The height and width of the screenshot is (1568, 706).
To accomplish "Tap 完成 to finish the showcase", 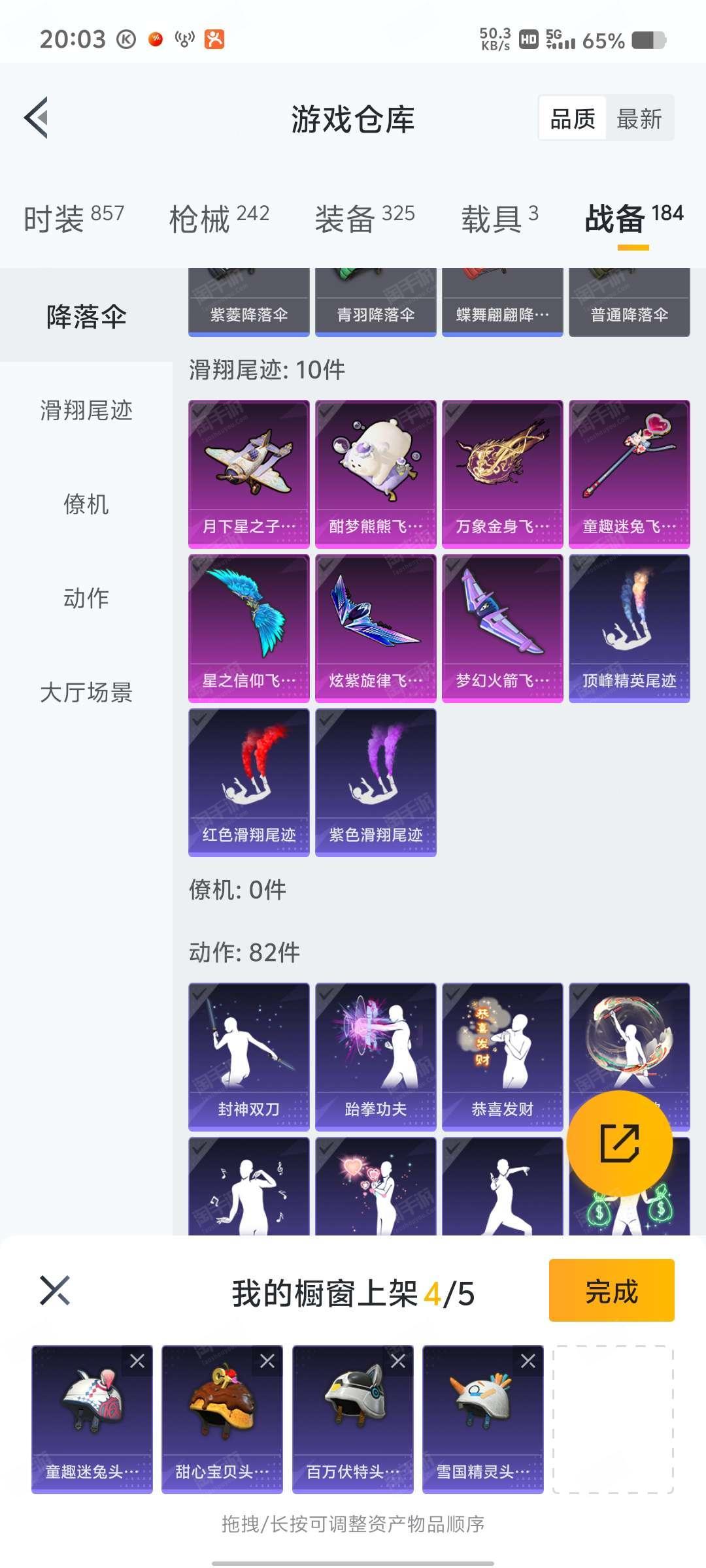I will pos(611,1291).
